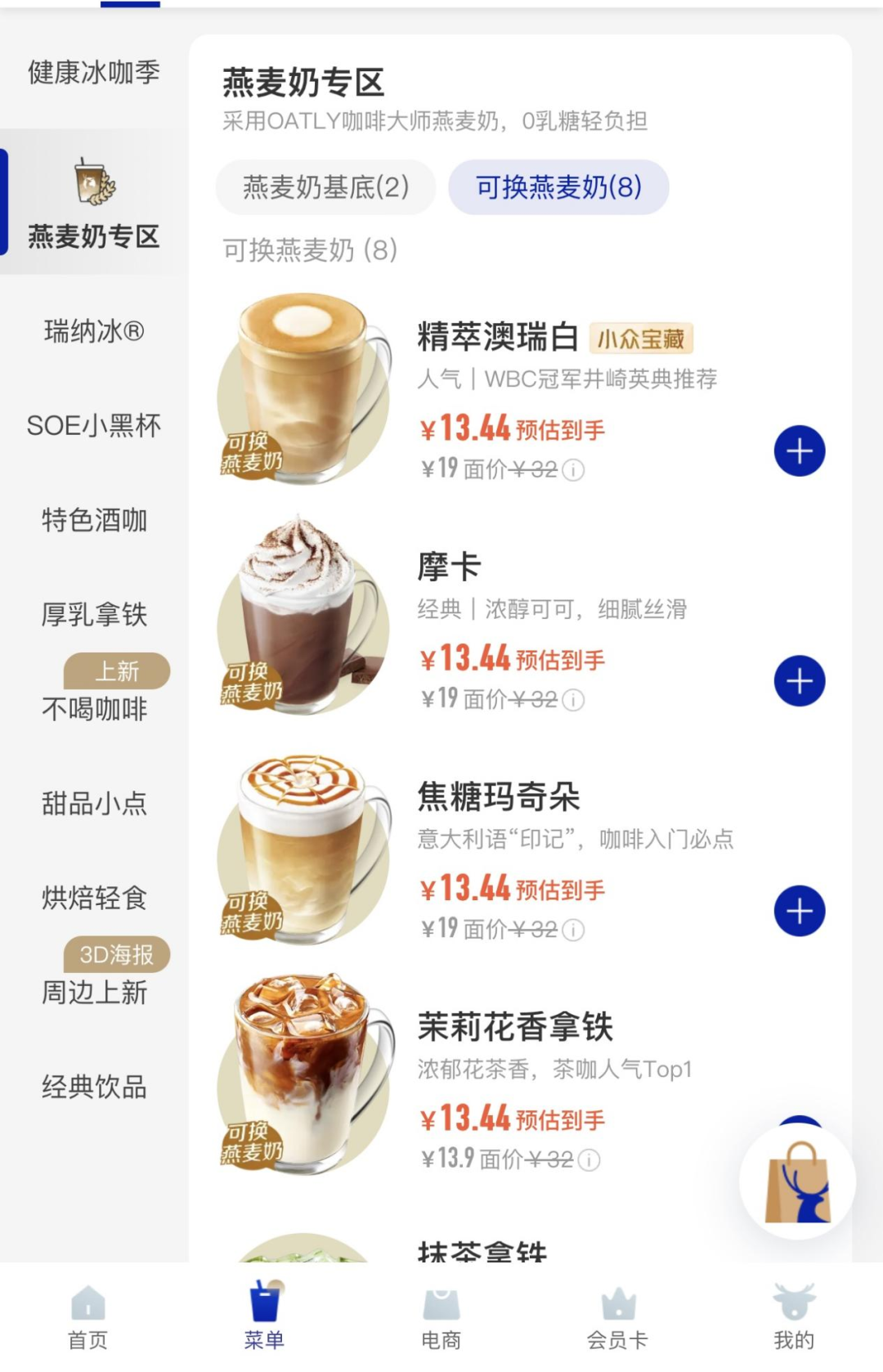The height and width of the screenshot is (1372, 883).
Task: Show the 厚乳拿铁 category
Action: (94, 615)
